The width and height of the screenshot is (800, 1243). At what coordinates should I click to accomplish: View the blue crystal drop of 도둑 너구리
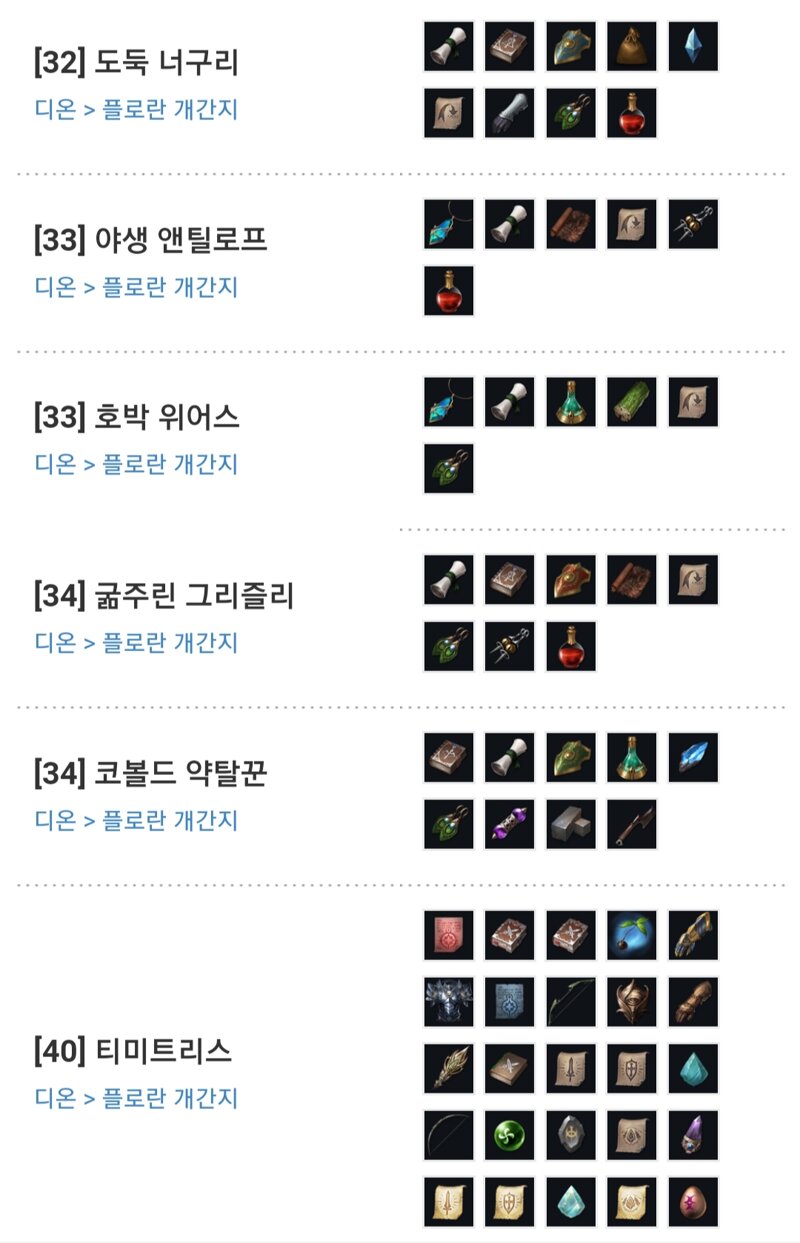coord(693,47)
